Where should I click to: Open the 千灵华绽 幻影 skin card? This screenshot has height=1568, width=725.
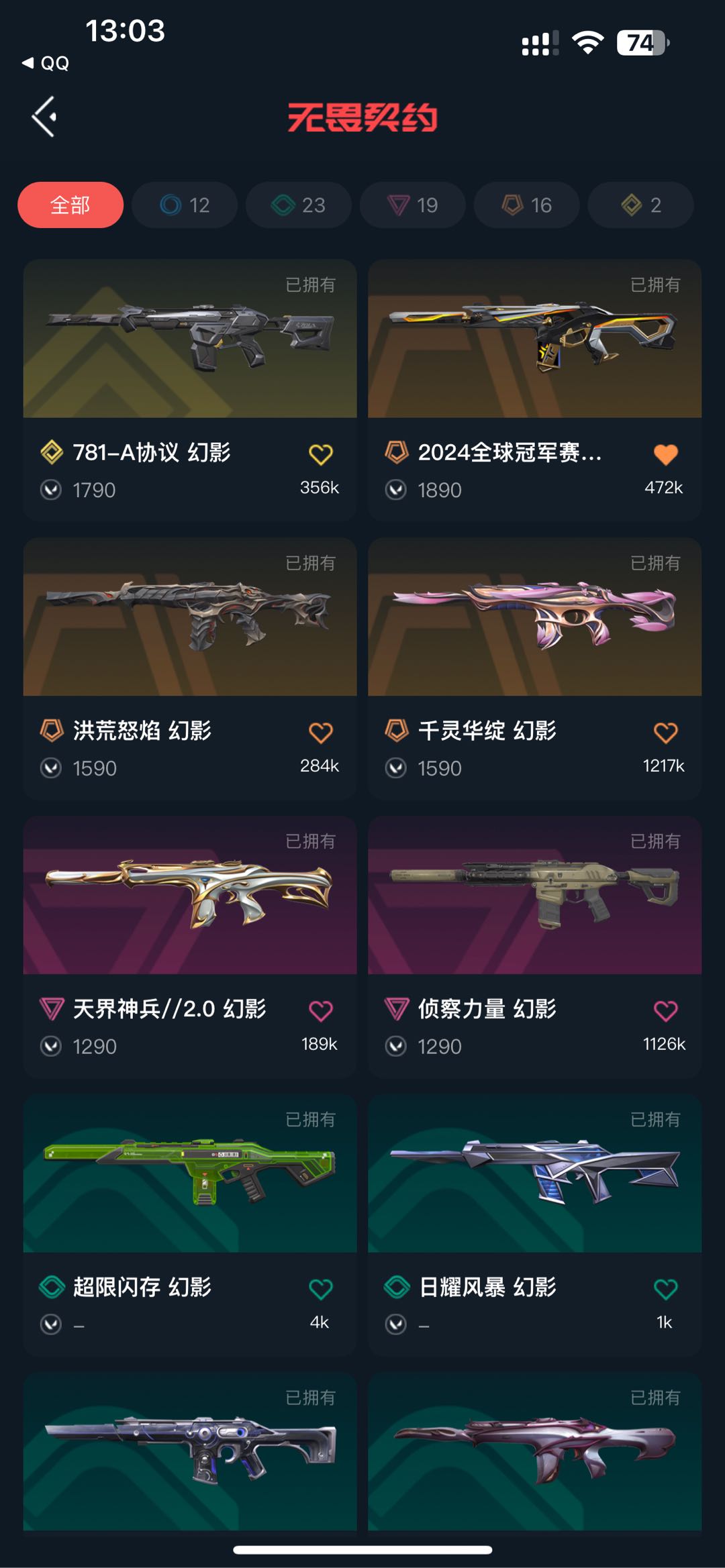pyautogui.click(x=534, y=617)
